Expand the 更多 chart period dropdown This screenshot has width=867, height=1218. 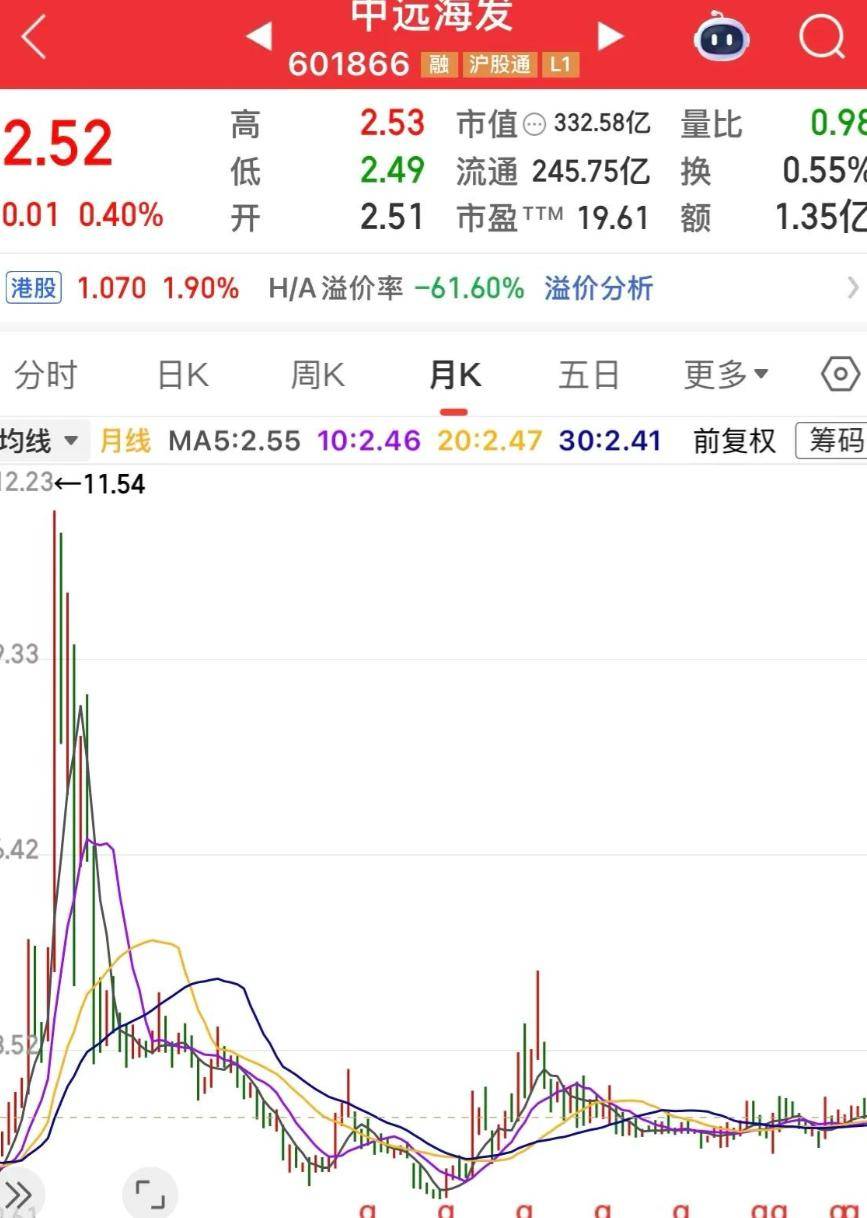tap(726, 376)
